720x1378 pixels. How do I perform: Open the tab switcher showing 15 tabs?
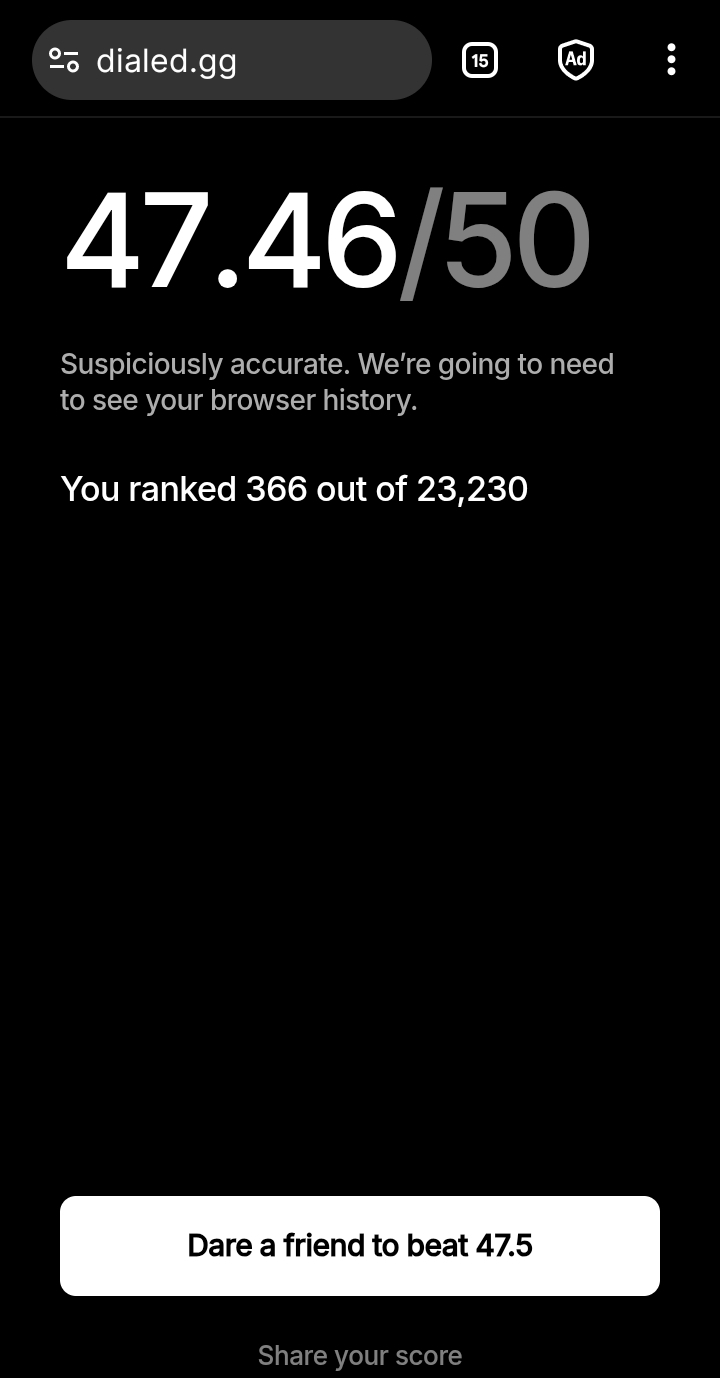pyautogui.click(x=480, y=61)
